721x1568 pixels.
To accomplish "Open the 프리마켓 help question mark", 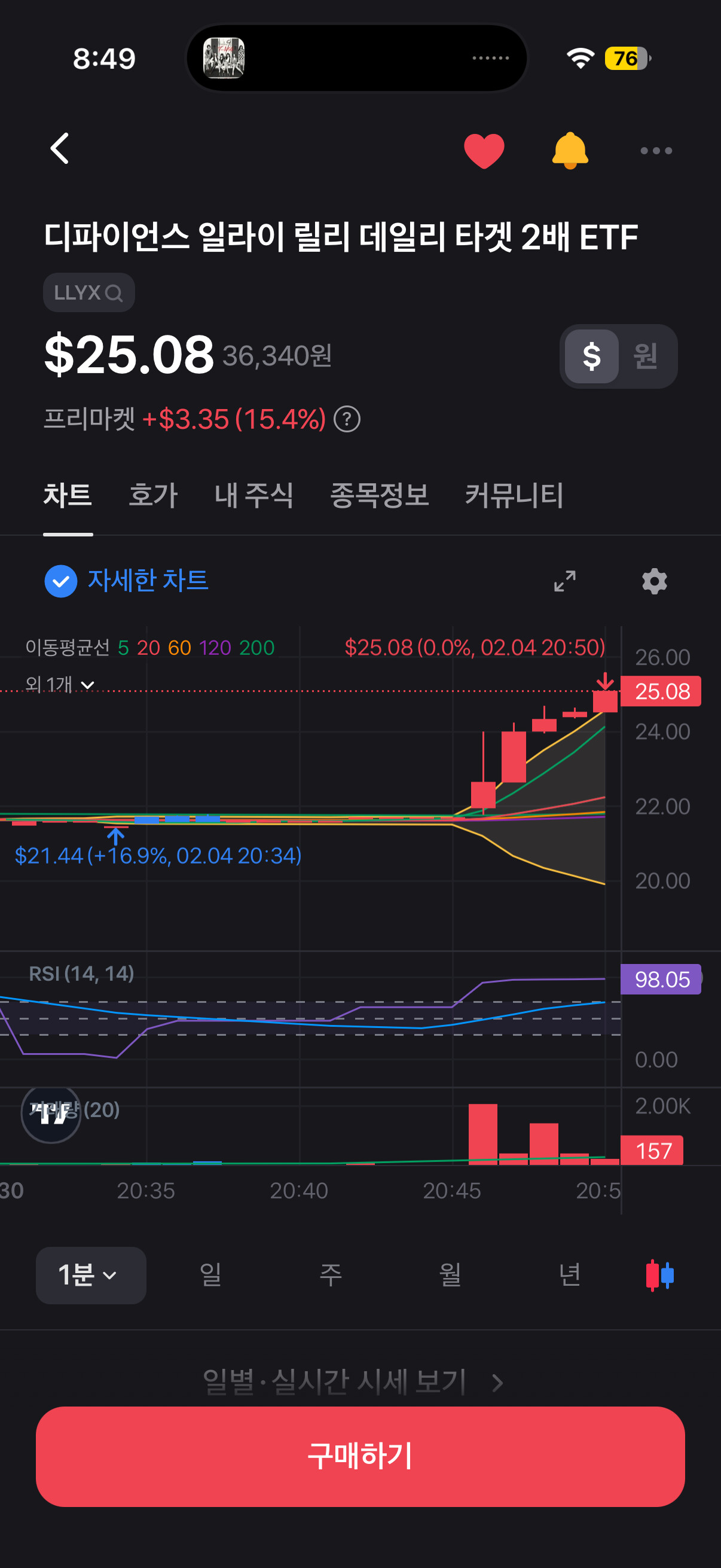I will click(347, 419).
